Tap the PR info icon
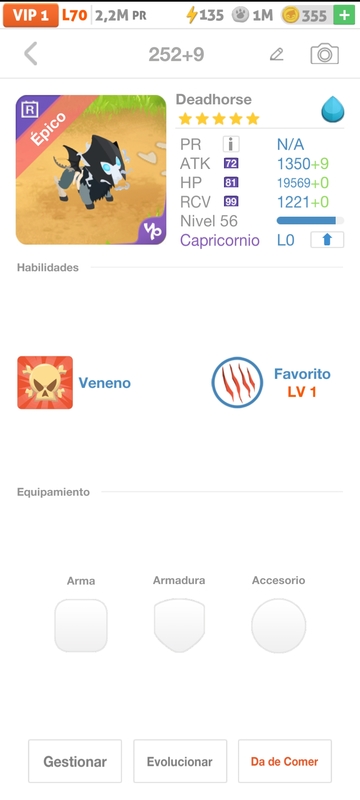The height and width of the screenshot is (800, 360). 231,144
